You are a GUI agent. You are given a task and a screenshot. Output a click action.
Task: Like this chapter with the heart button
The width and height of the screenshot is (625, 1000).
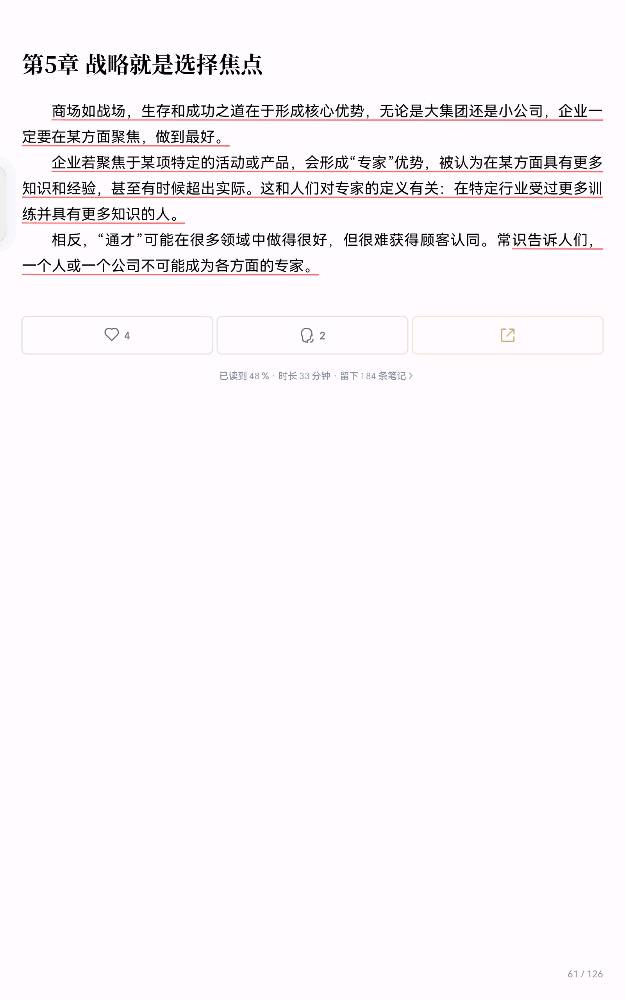coord(117,335)
